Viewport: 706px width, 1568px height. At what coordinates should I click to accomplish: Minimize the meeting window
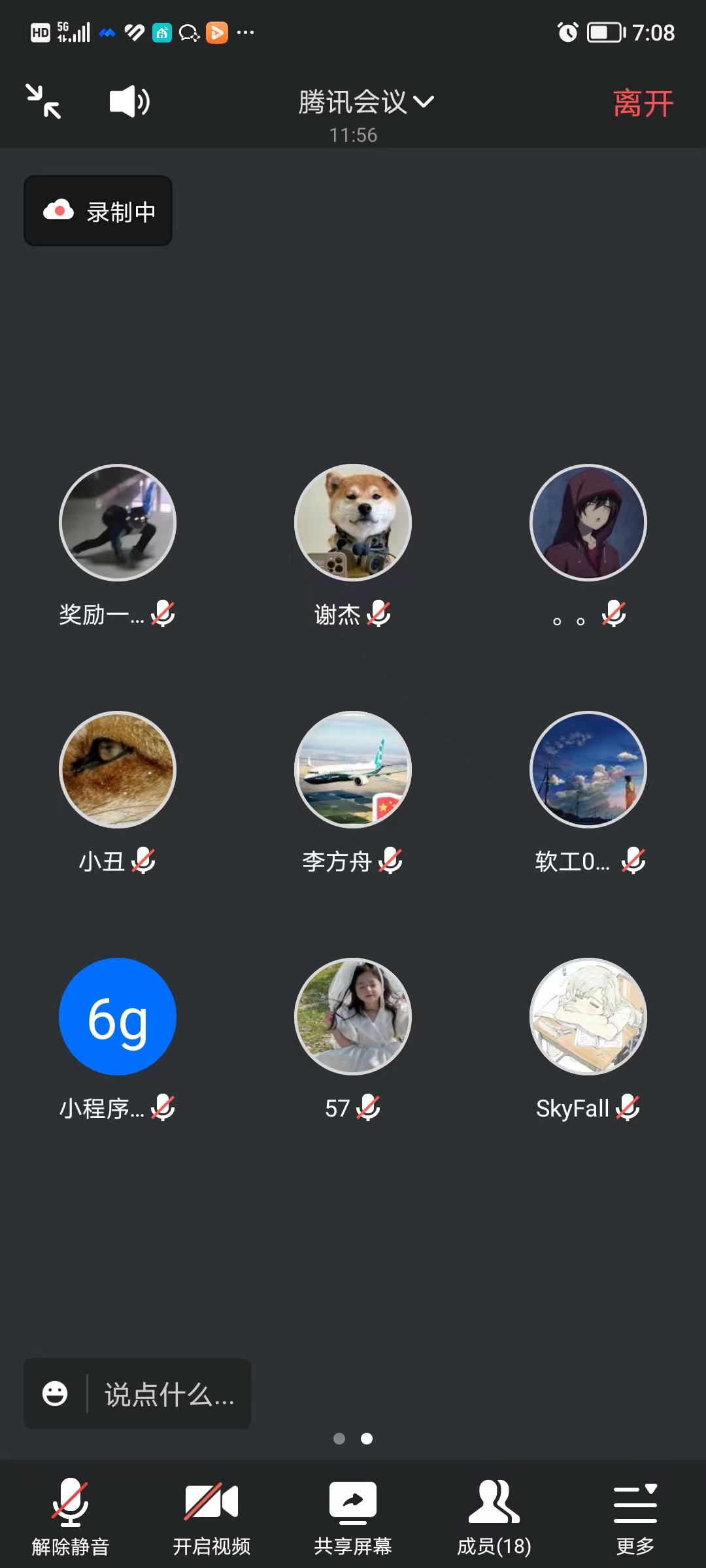point(43,102)
